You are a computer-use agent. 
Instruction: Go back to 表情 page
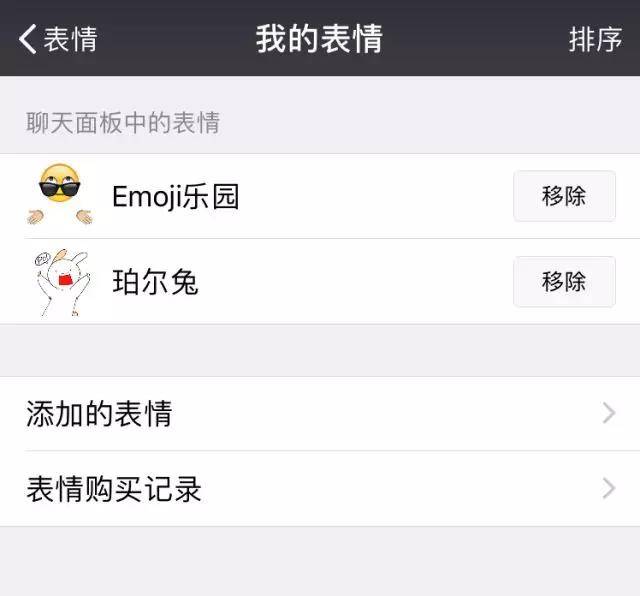(58, 39)
